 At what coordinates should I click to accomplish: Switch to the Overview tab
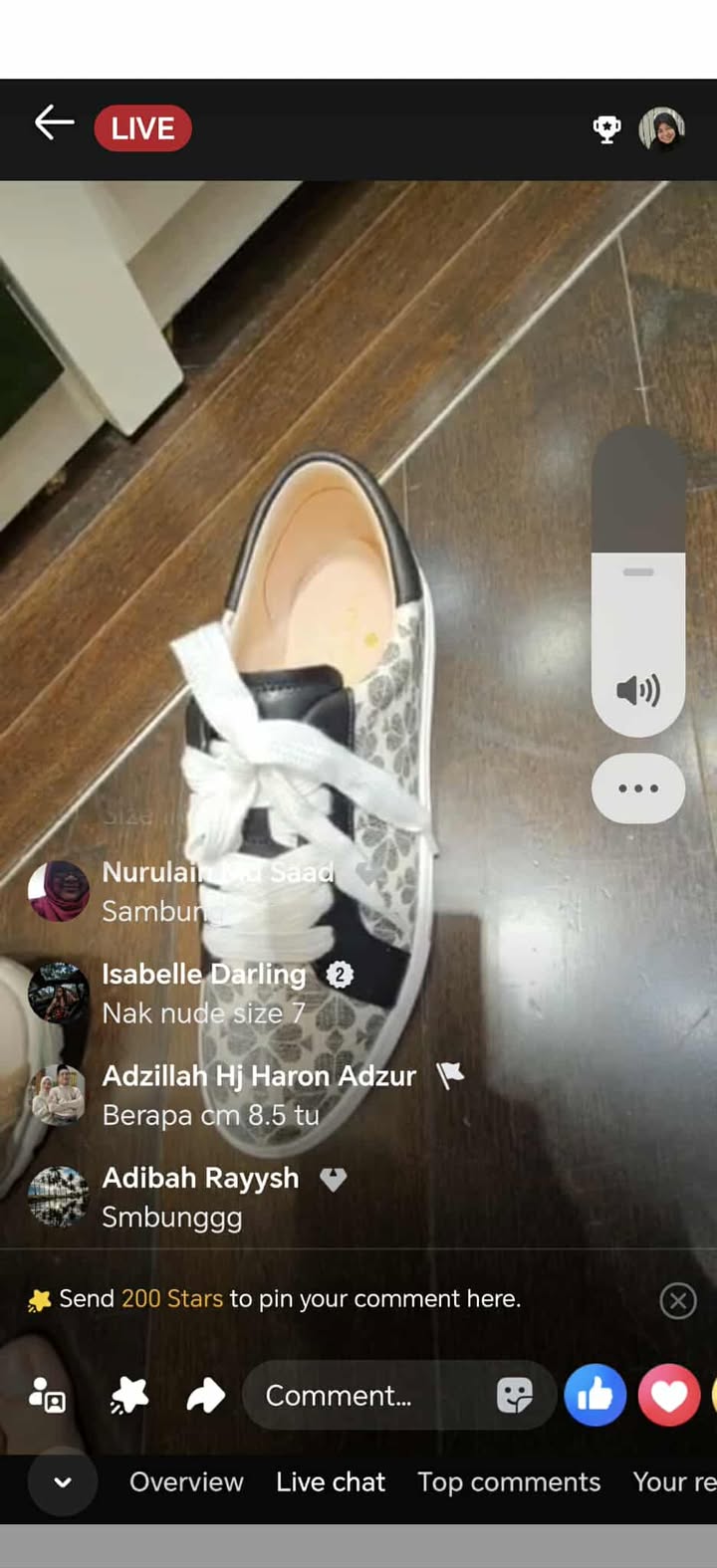click(x=186, y=1482)
